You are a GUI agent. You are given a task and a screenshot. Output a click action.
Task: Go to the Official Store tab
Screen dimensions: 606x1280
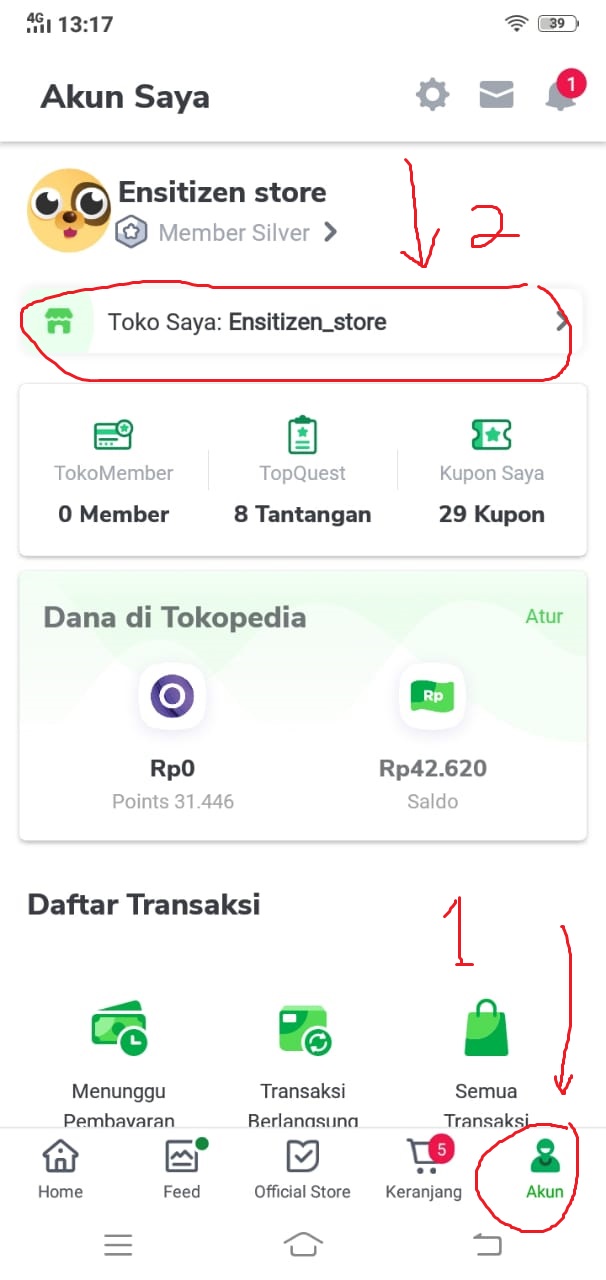pyautogui.click(x=302, y=1170)
